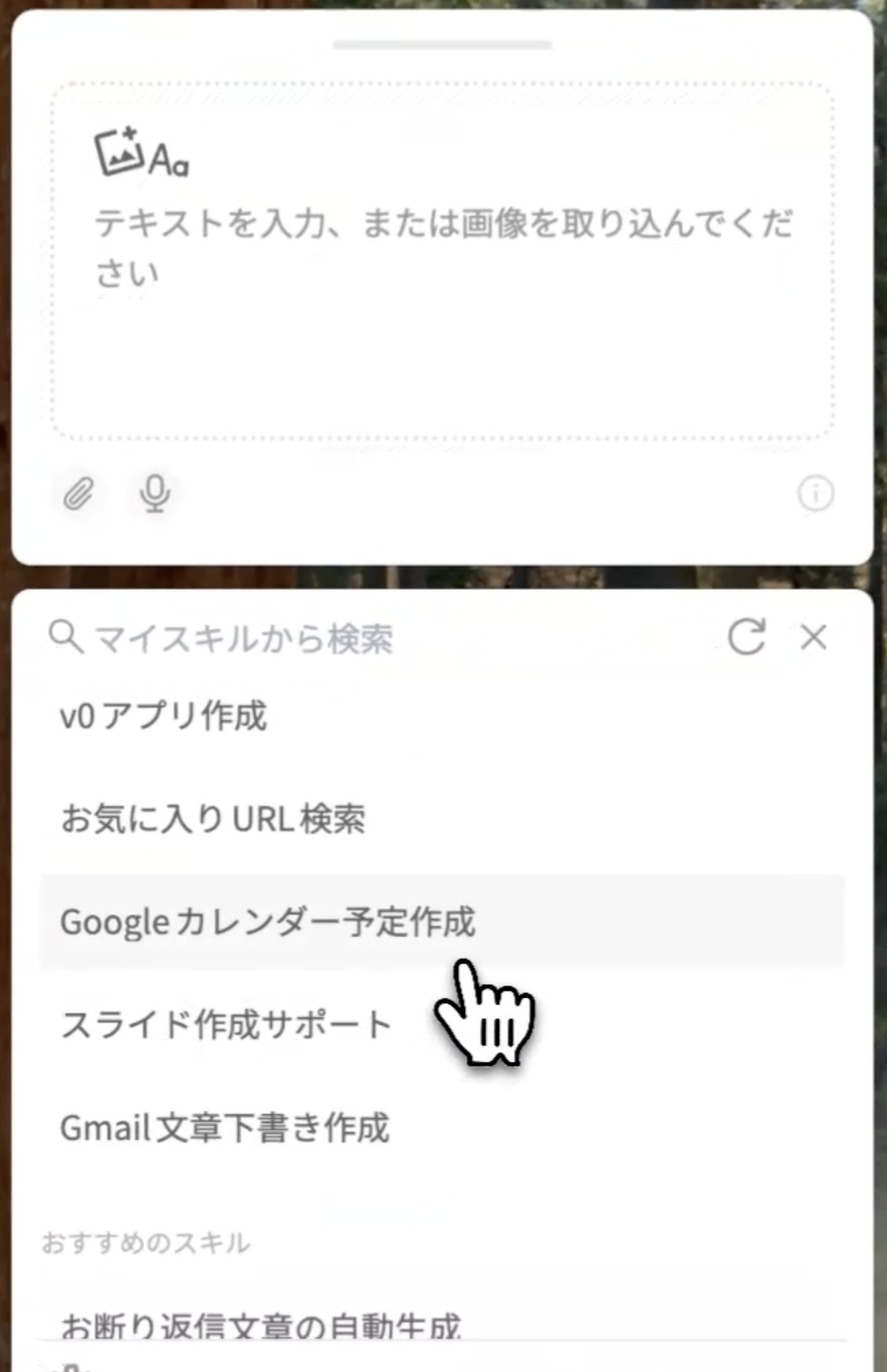Open Gmail文章下書き作成 skill
The image size is (887, 1372).
coord(225,1128)
